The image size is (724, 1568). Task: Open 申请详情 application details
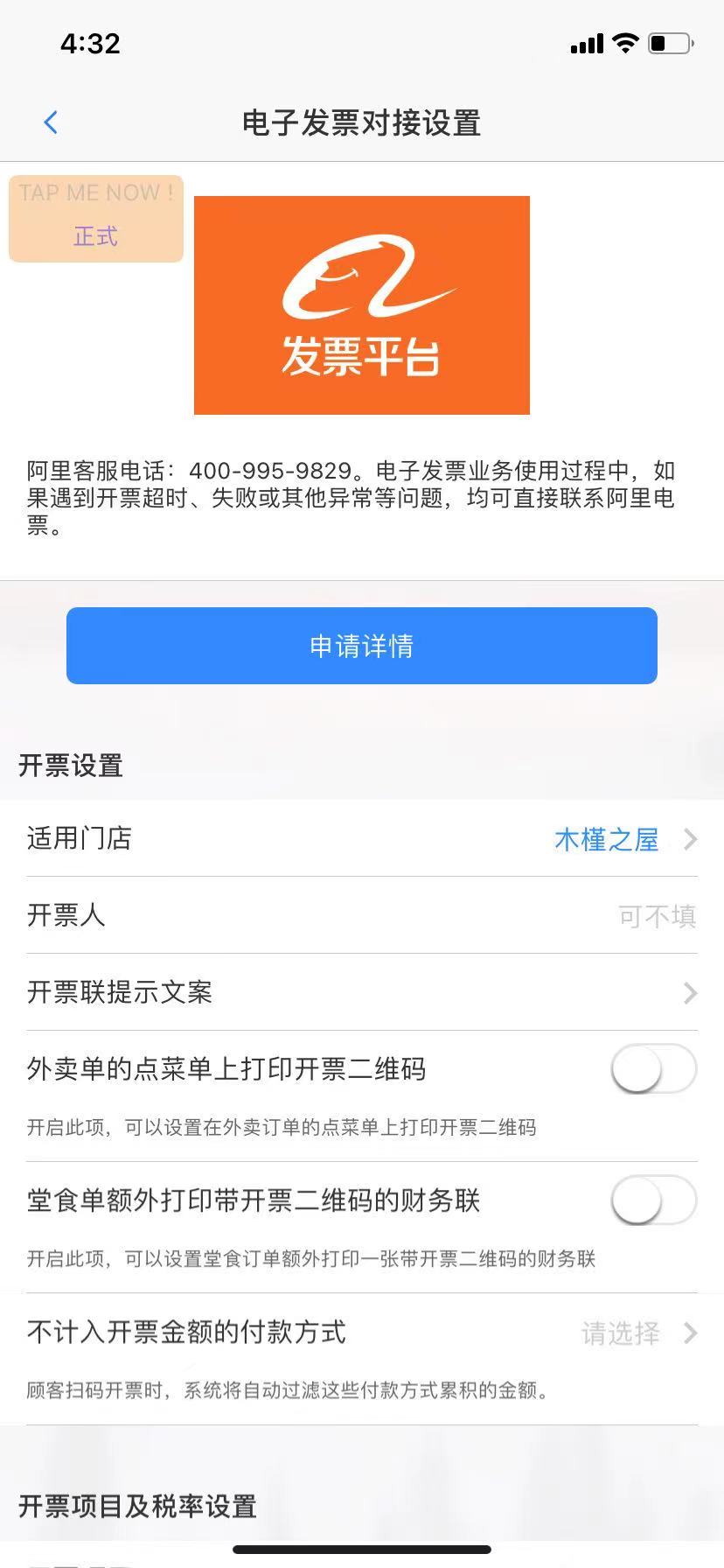pos(362,646)
